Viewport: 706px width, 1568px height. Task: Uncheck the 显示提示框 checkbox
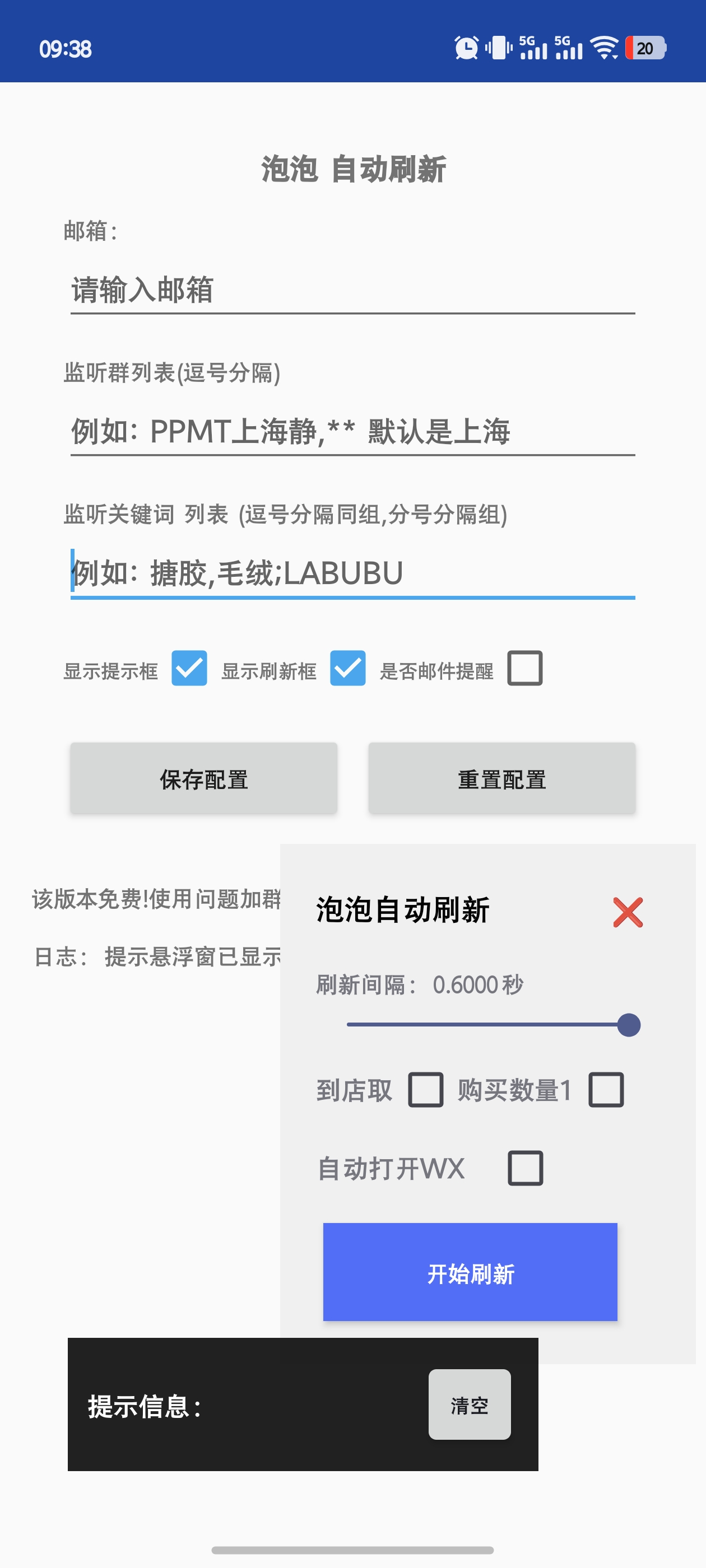189,668
